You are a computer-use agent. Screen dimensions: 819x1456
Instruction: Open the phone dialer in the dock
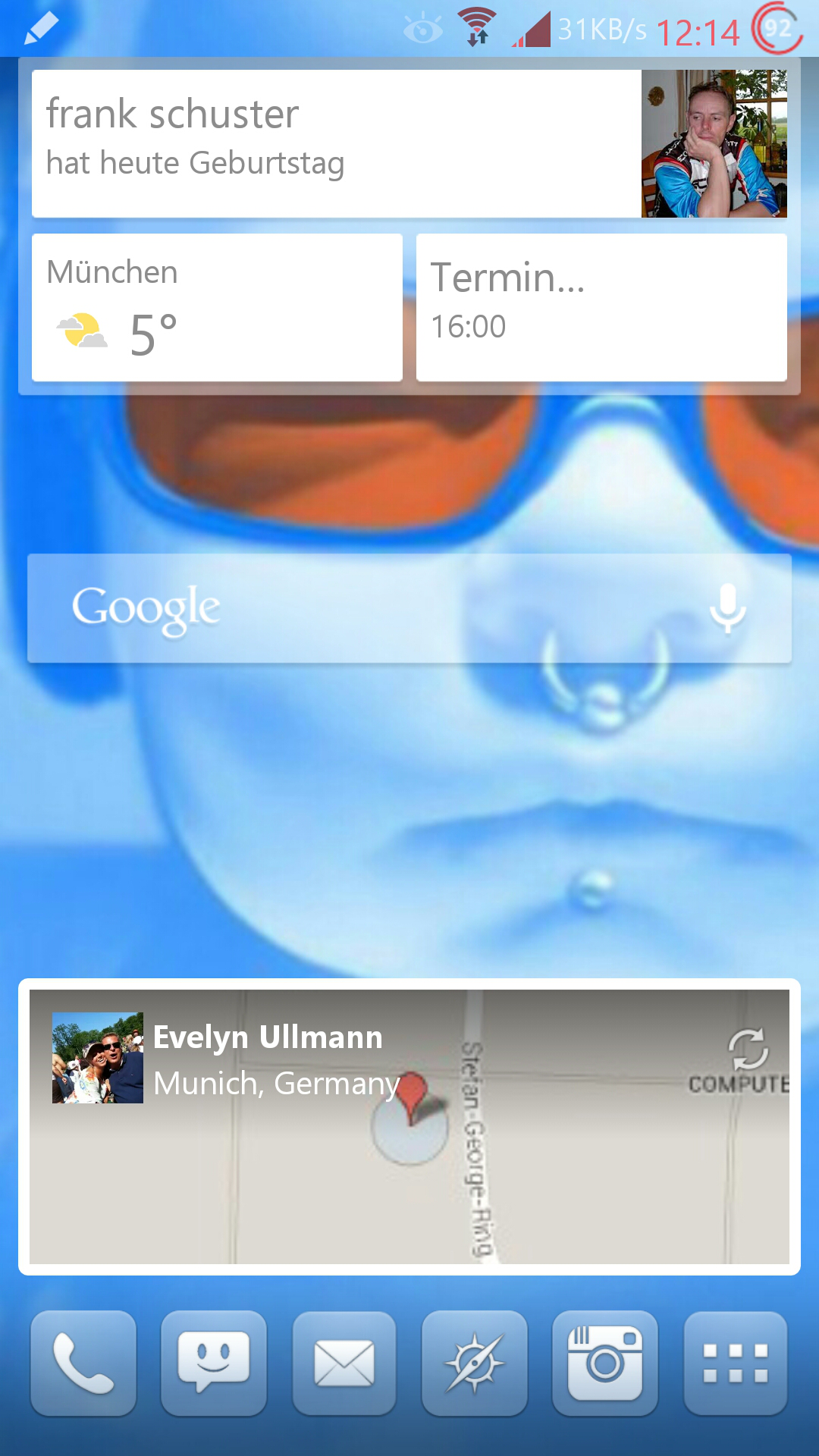[83, 1363]
